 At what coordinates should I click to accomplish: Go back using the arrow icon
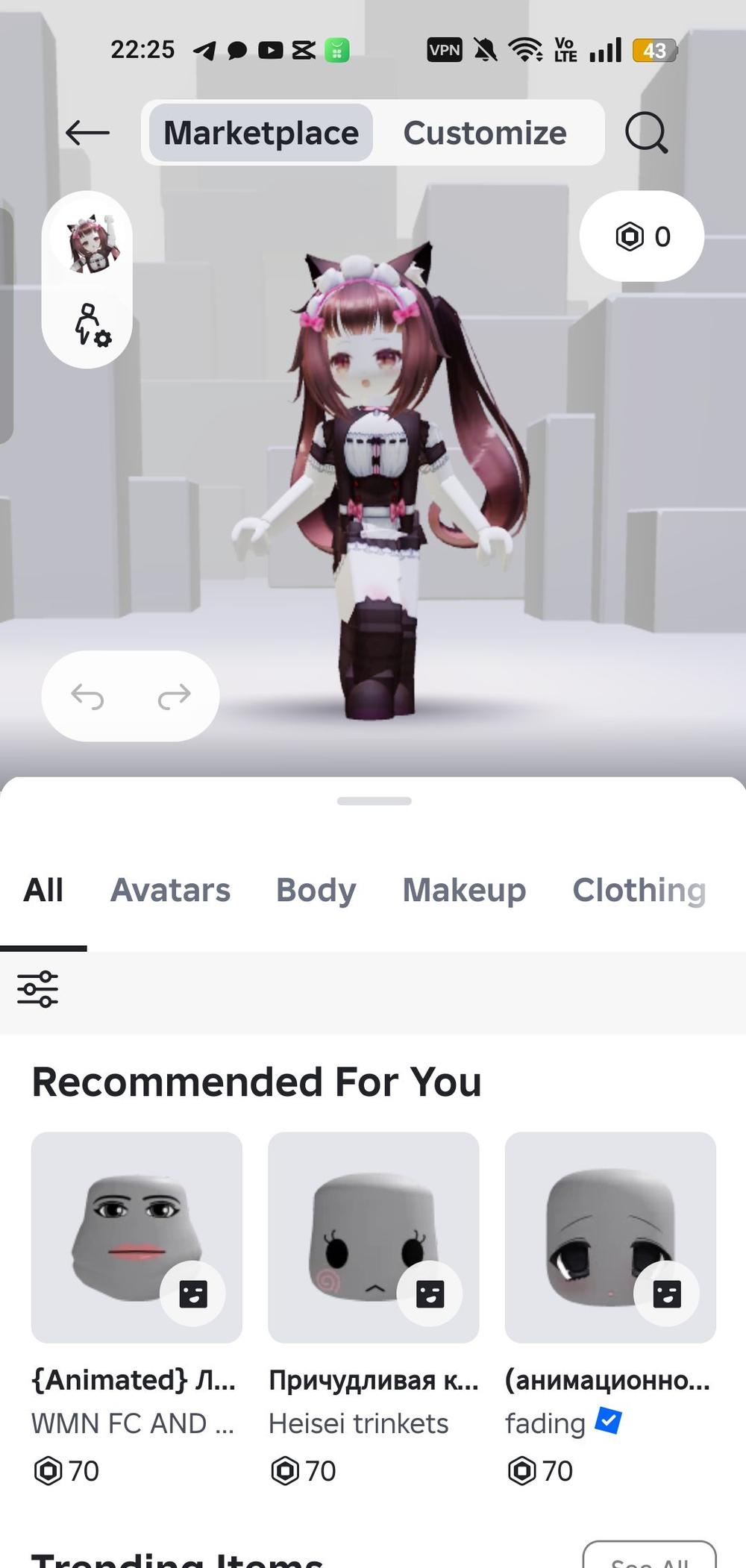tap(87, 133)
